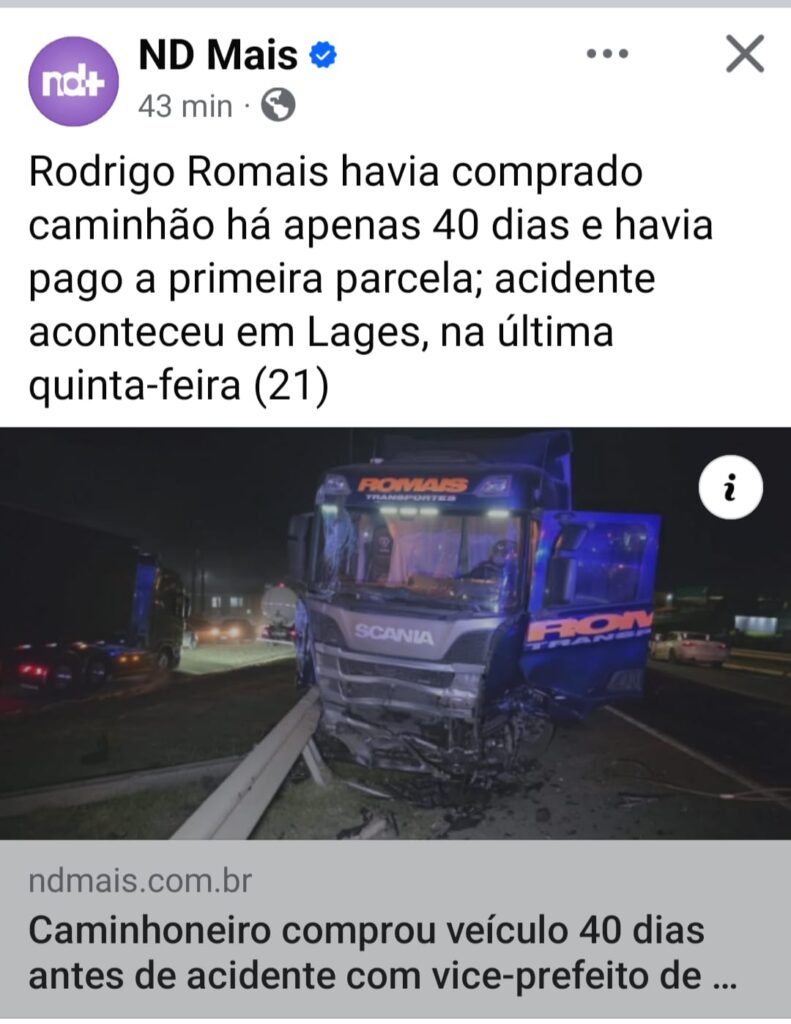Open the ND Mais profile picture
Viewport: 791px width, 1024px height.
point(73,81)
